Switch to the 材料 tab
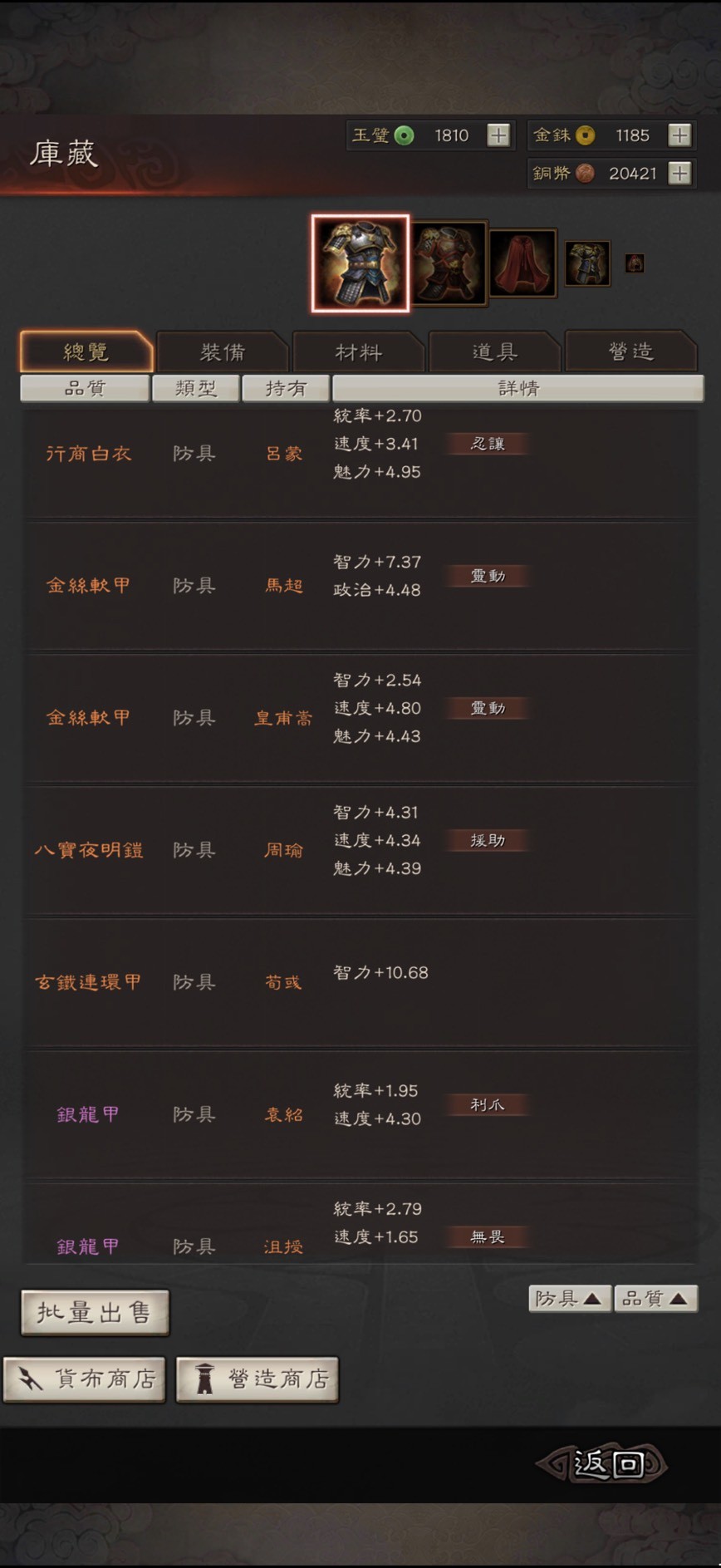721x1568 pixels. point(358,352)
